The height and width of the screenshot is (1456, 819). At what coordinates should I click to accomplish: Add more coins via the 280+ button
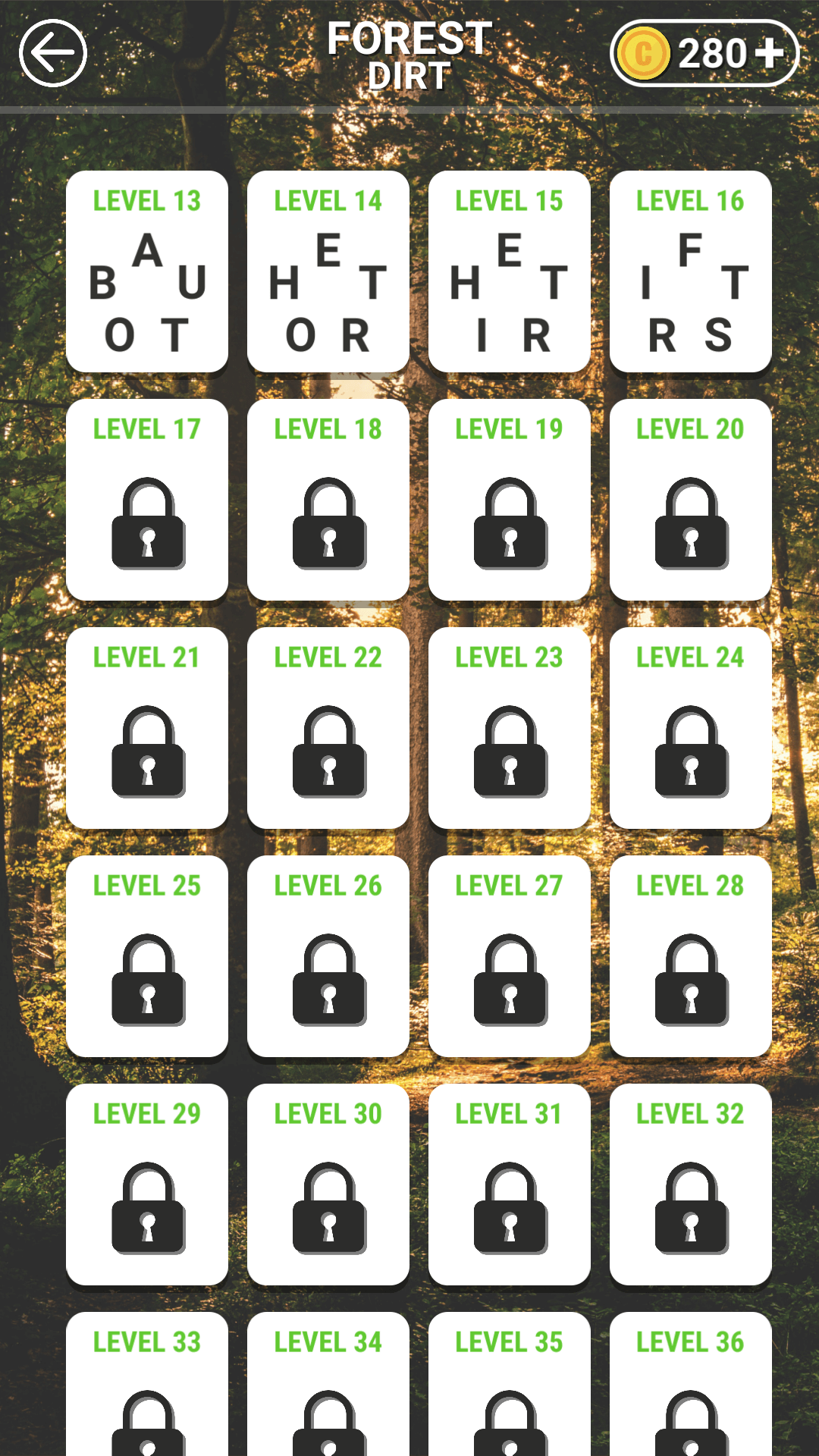tap(704, 53)
